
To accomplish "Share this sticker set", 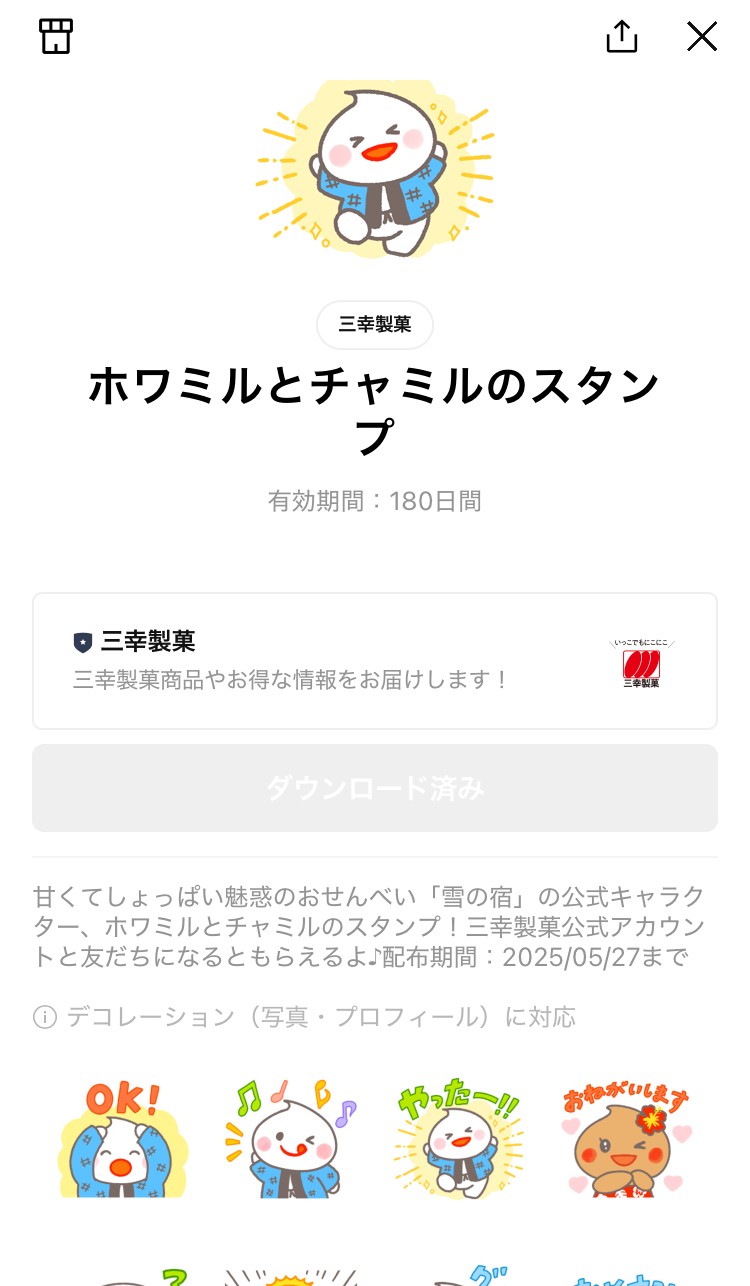I will [x=622, y=37].
